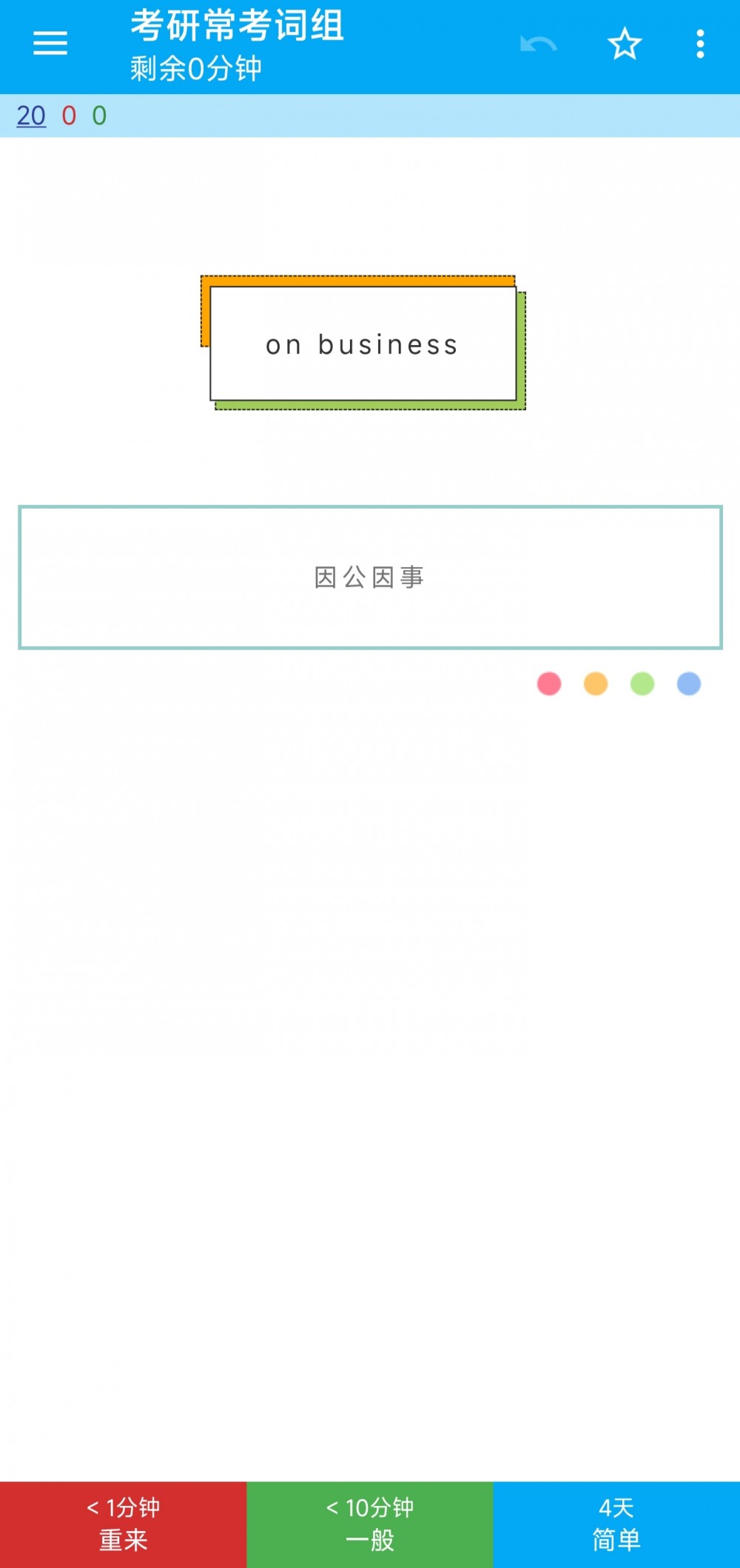Select the green color dot
The width and height of the screenshot is (740, 1568).
pyautogui.click(x=642, y=683)
